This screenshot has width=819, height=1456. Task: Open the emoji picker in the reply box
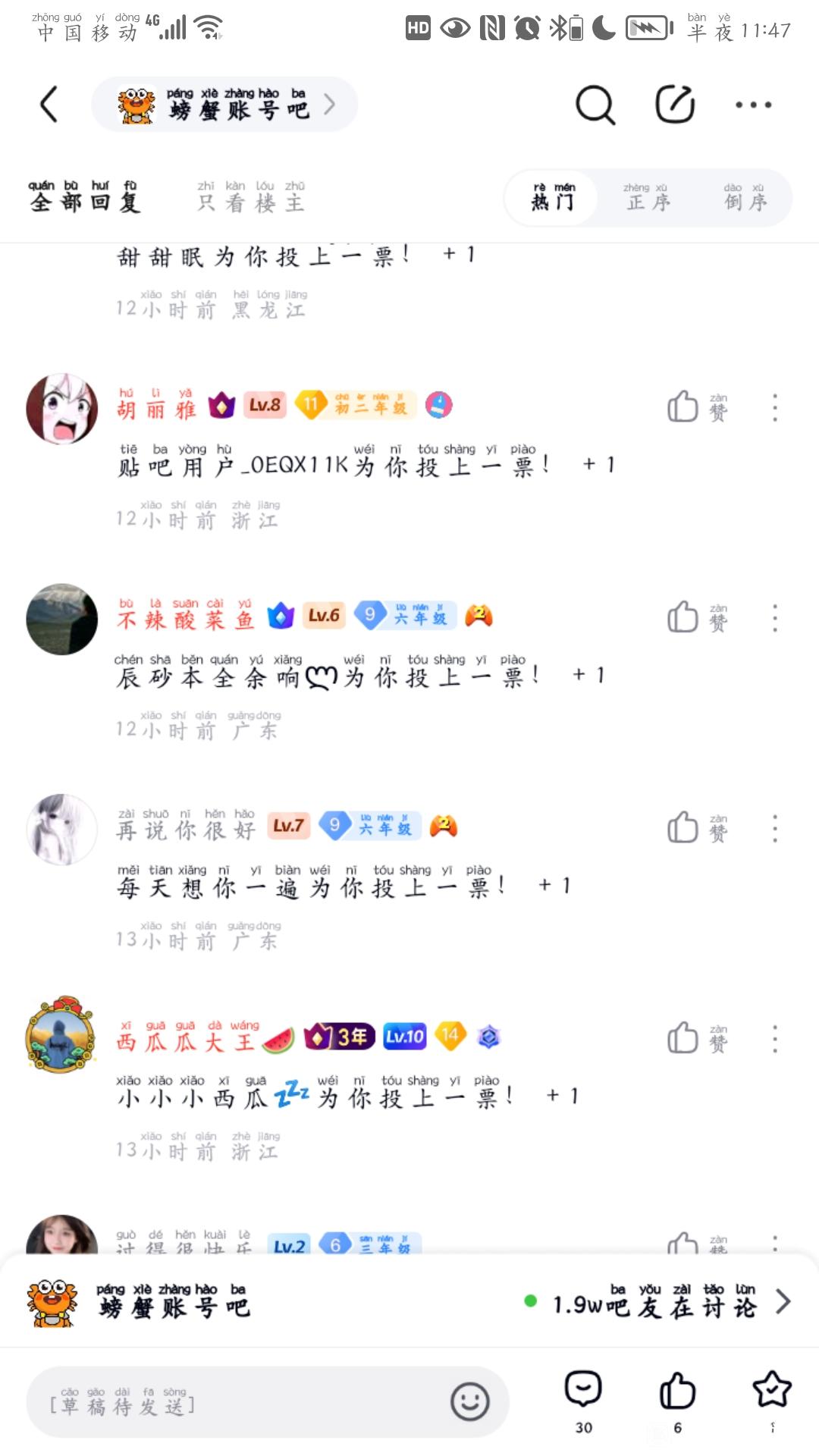click(x=469, y=1401)
